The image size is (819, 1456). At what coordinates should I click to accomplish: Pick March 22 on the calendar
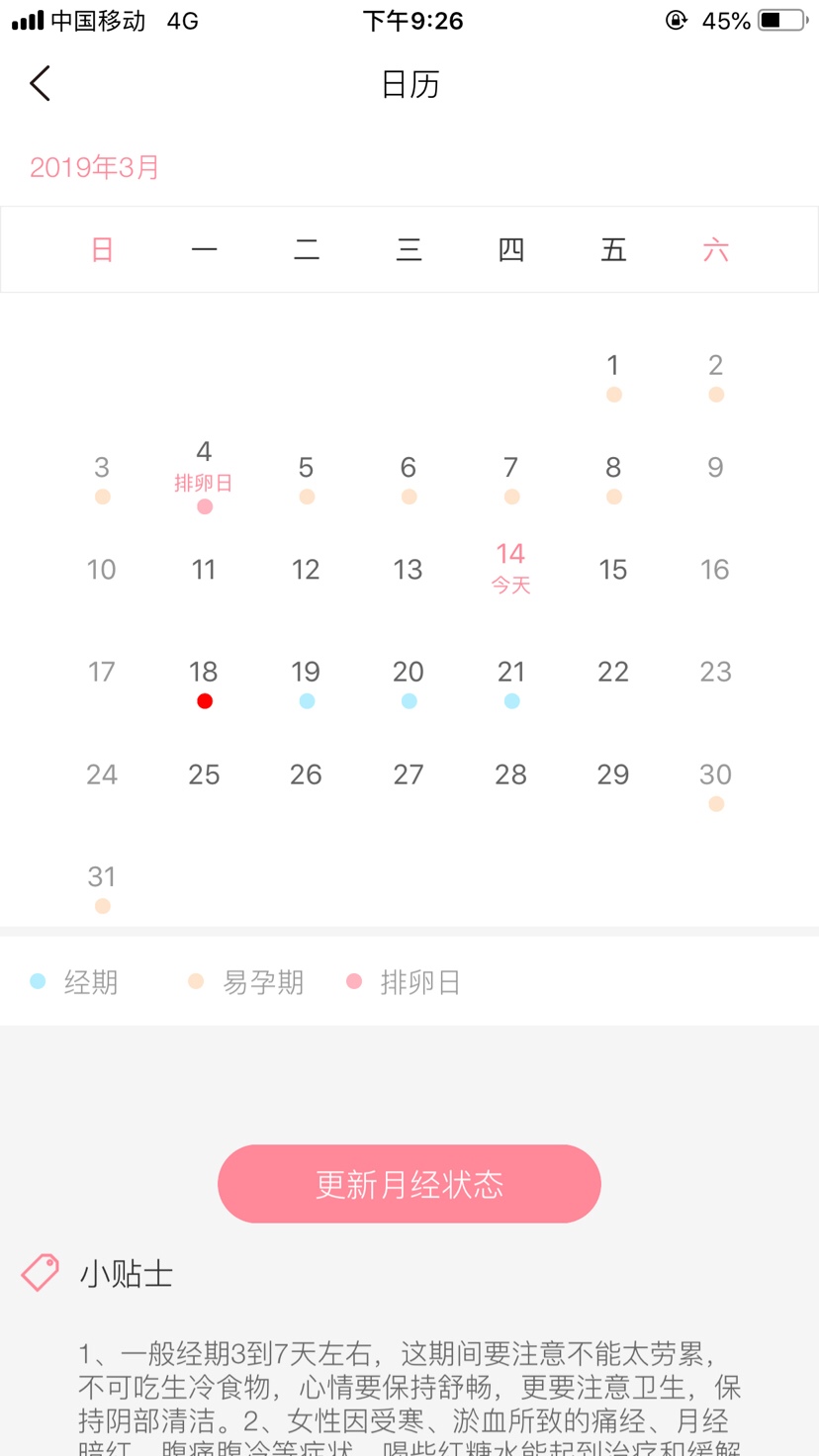click(x=613, y=673)
